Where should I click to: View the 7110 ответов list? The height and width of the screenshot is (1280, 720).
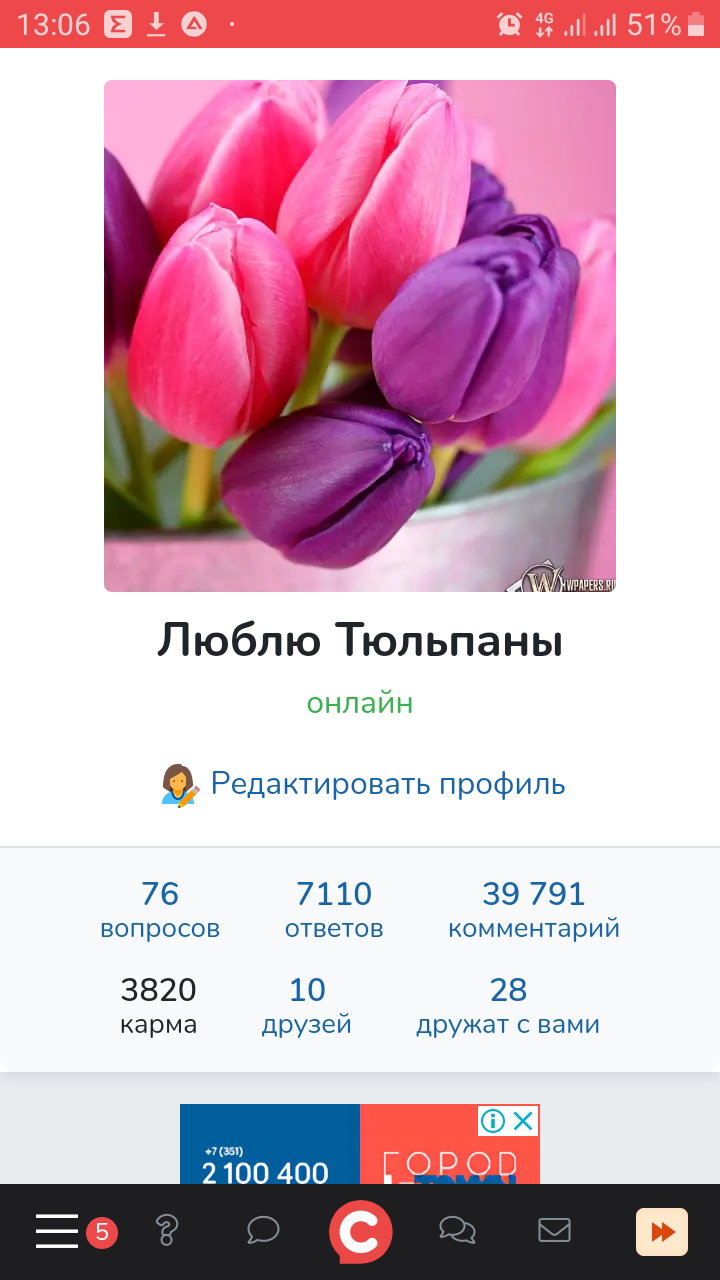click(334, 909)
